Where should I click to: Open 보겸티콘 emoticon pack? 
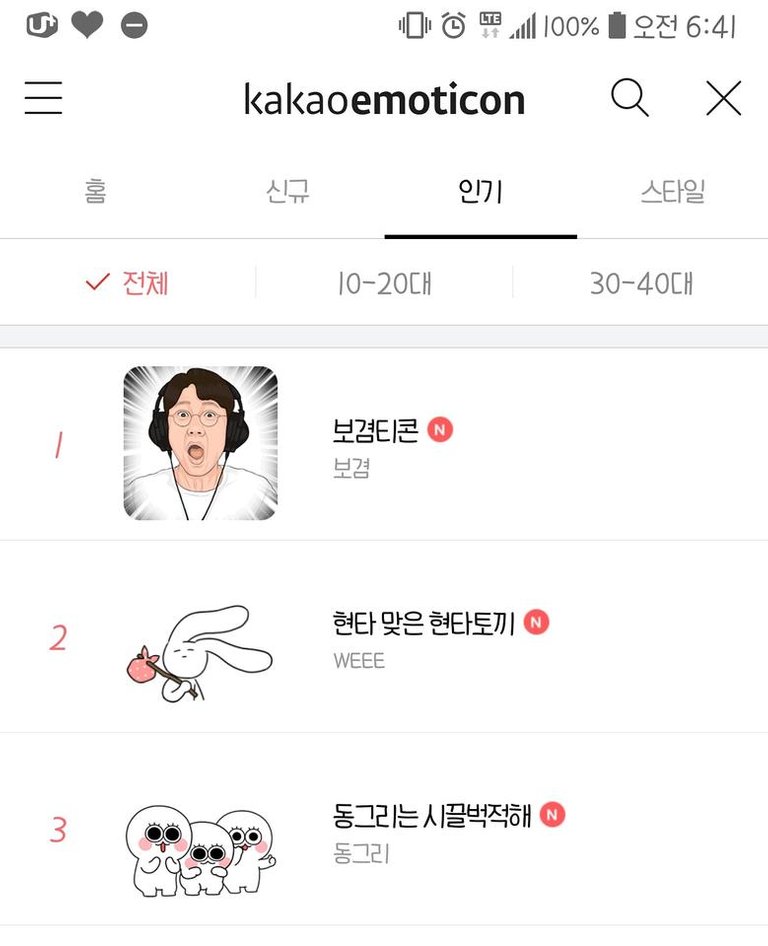point(375,443)
